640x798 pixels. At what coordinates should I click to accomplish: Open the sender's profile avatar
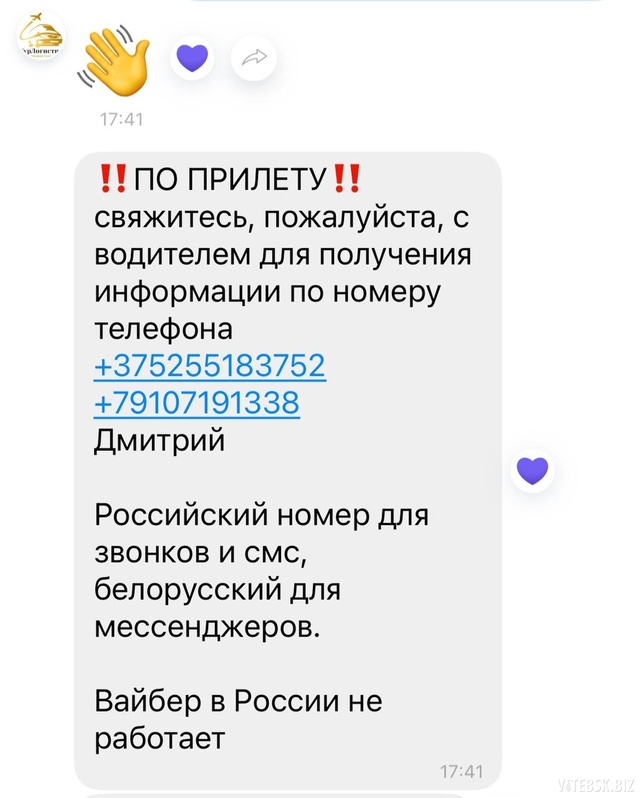coord(41,43)
